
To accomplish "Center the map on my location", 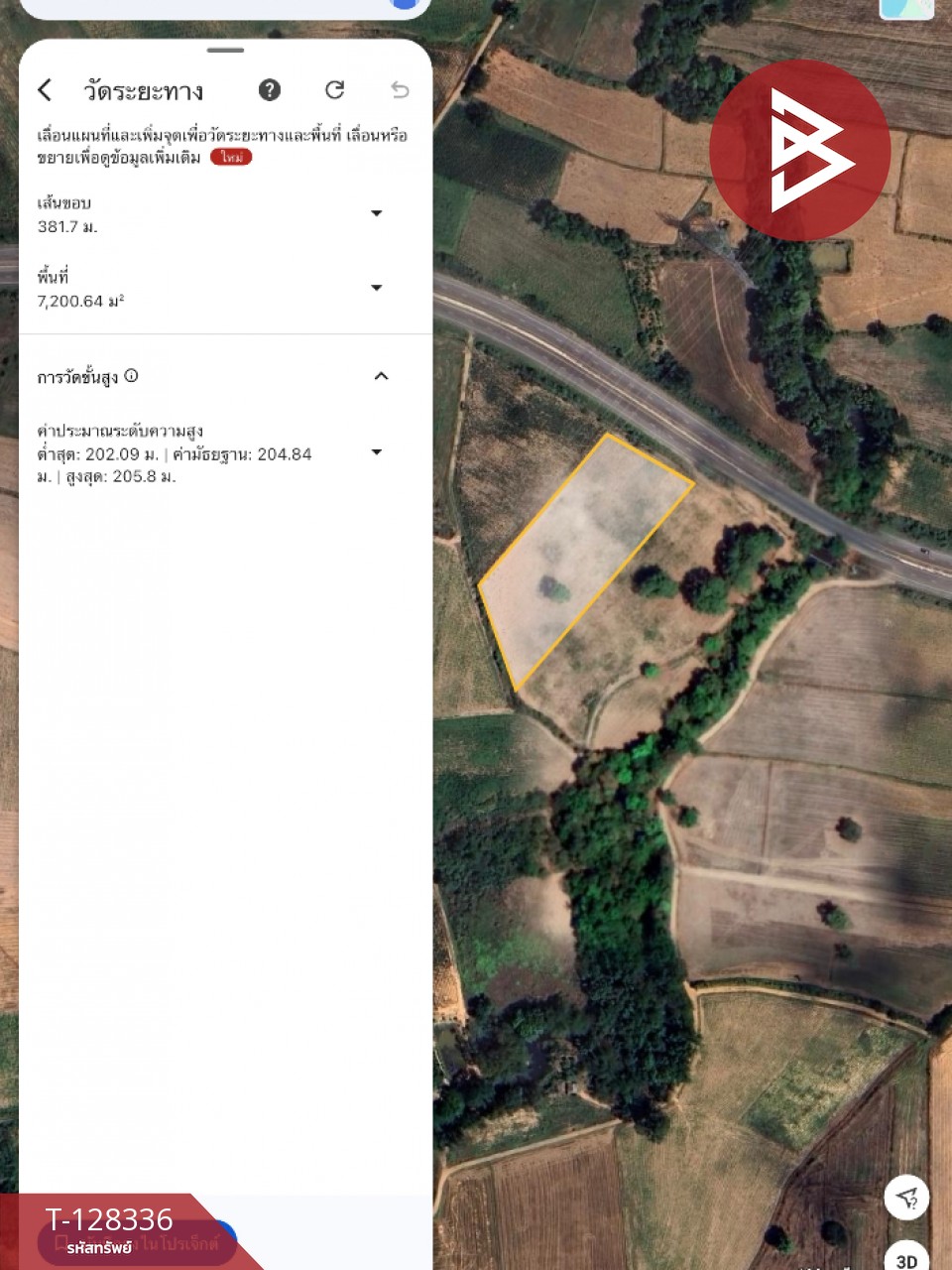I will [906, 1199].
